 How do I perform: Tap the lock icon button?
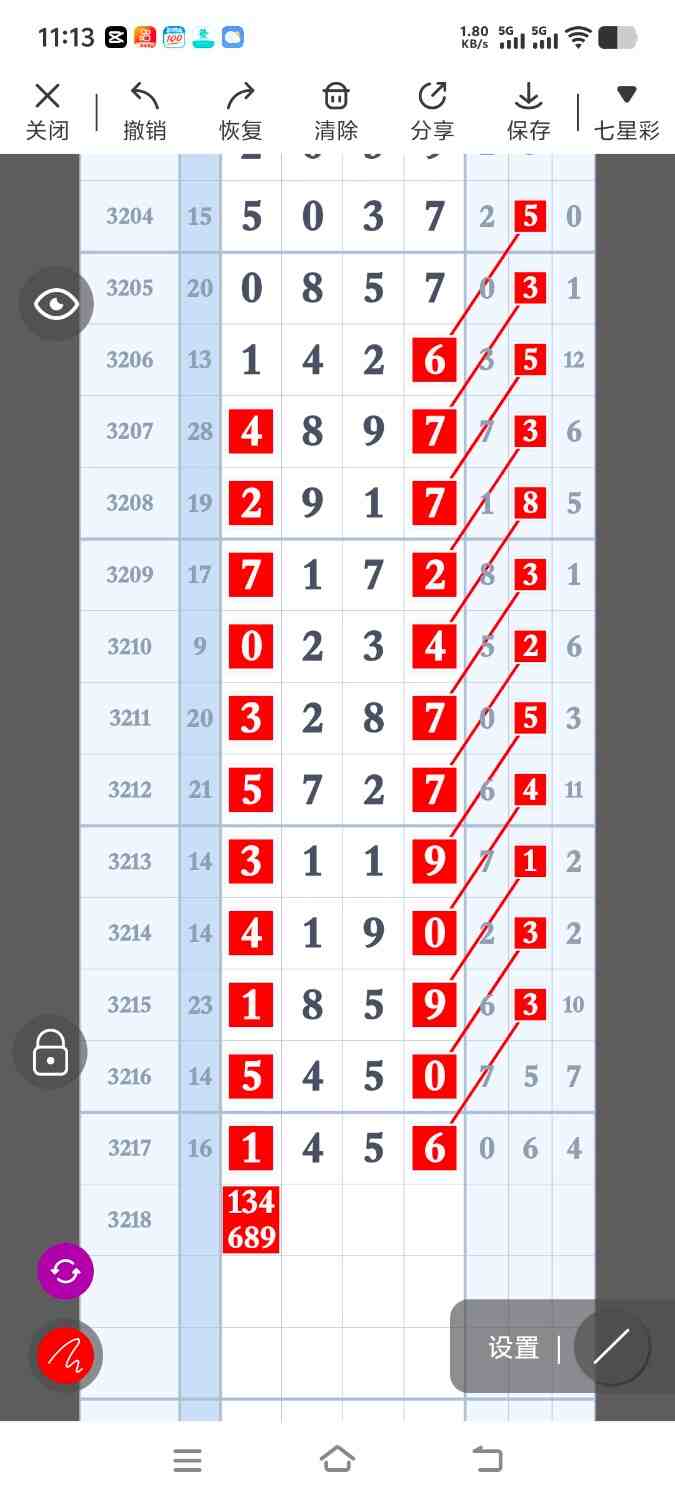pos(50,1052)
